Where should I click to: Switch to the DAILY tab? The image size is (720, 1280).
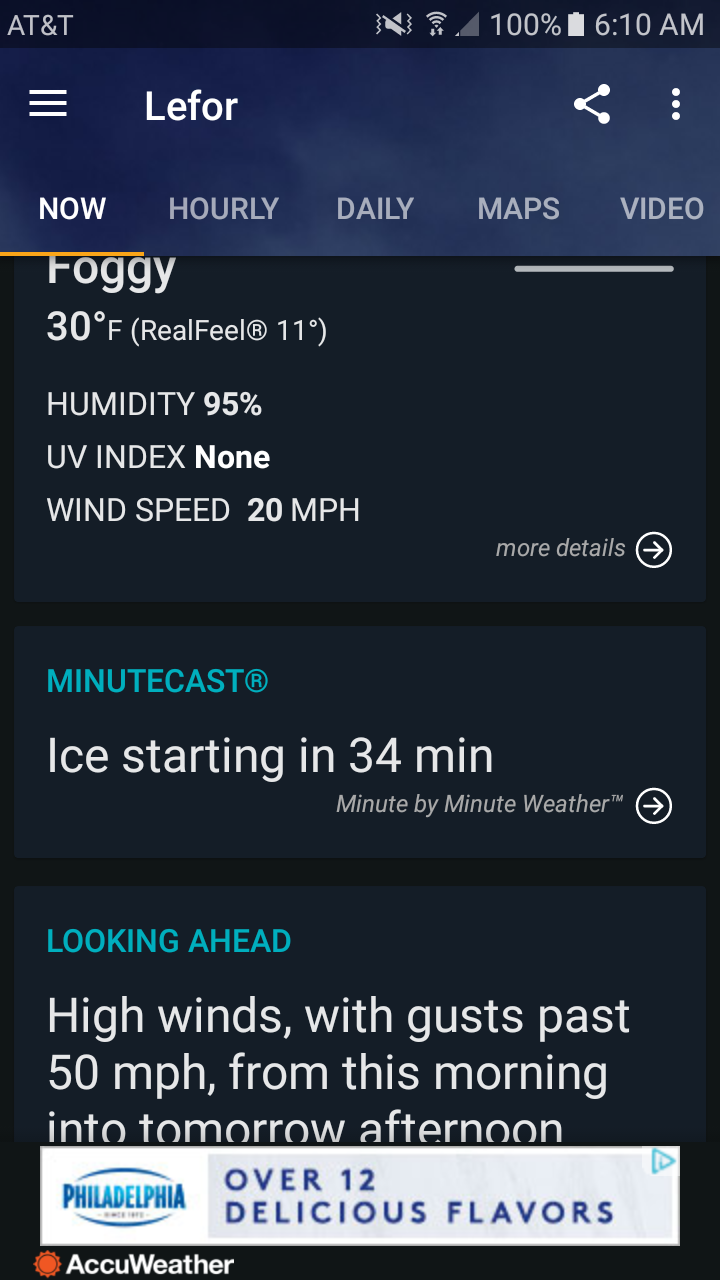point(375,208)
